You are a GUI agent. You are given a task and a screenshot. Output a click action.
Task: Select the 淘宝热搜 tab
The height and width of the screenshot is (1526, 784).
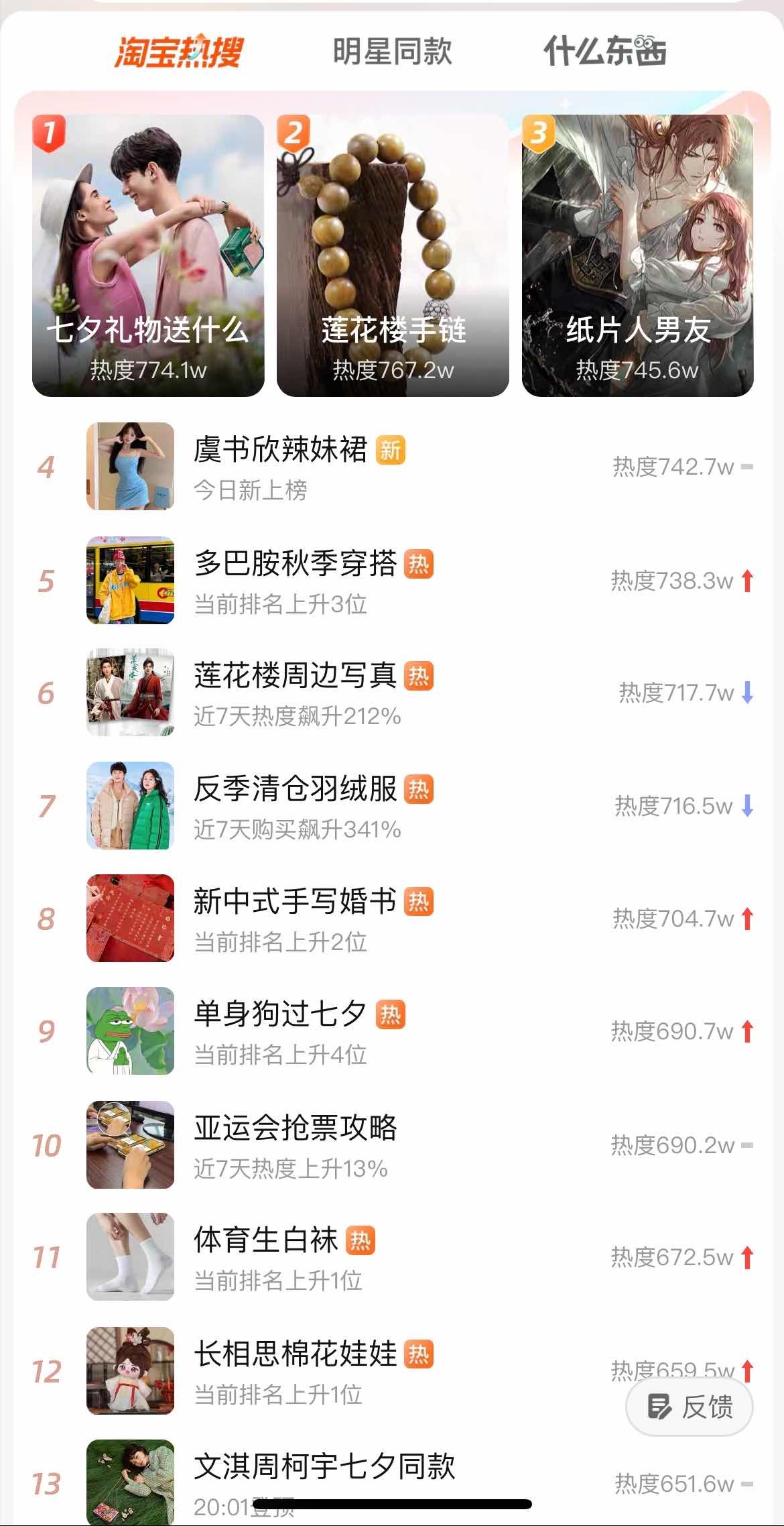tap(178, 52)
